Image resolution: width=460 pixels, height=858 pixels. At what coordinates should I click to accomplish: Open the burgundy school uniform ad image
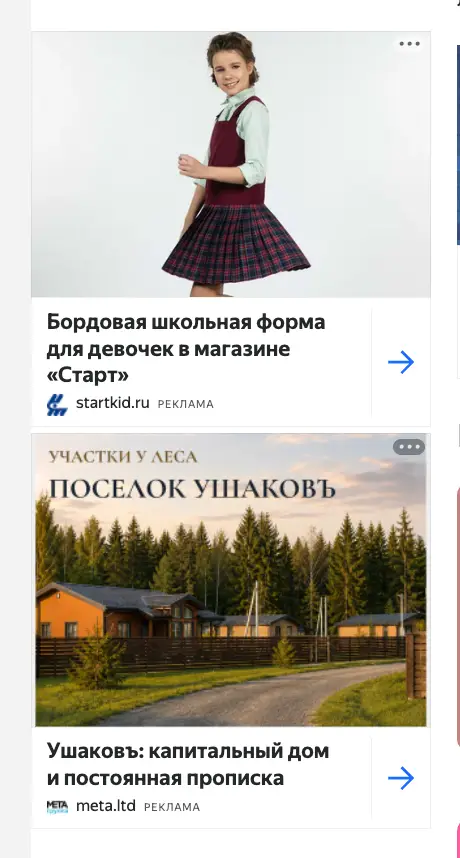point(231,164)
